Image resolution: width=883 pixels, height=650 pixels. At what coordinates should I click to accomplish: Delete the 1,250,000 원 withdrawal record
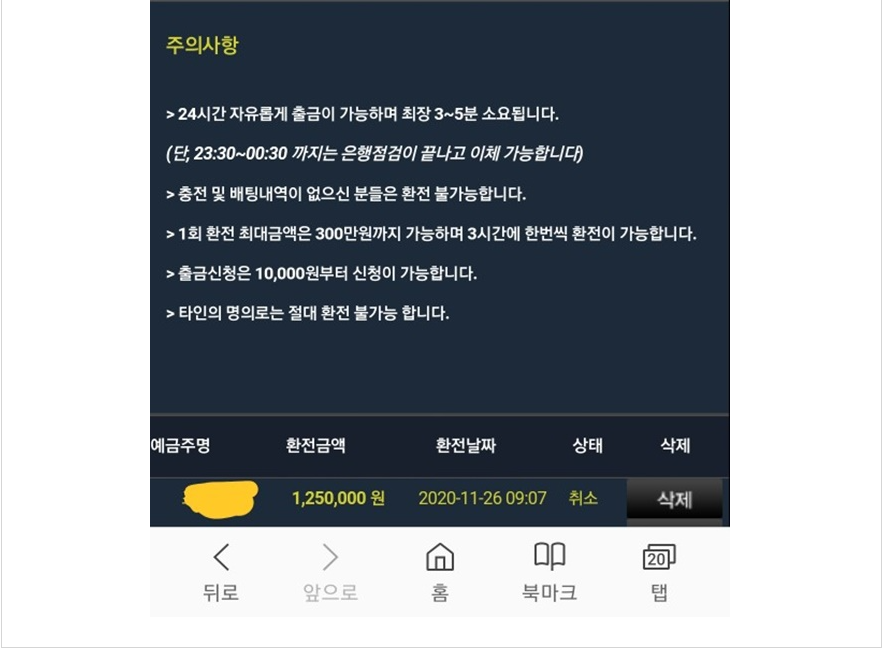pyautogui.click(x=674, y=499)
